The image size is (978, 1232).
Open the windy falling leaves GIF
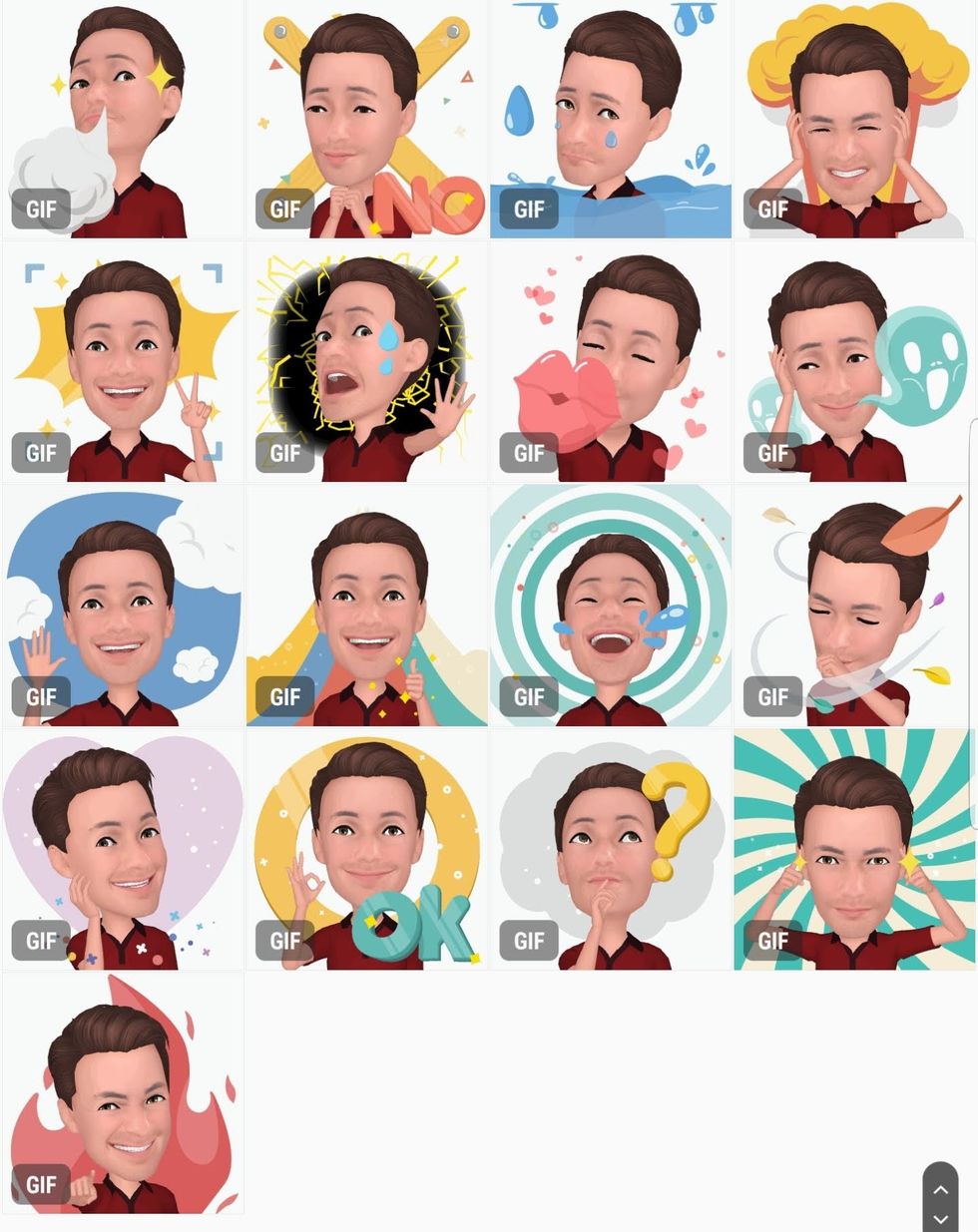[854, 607]
